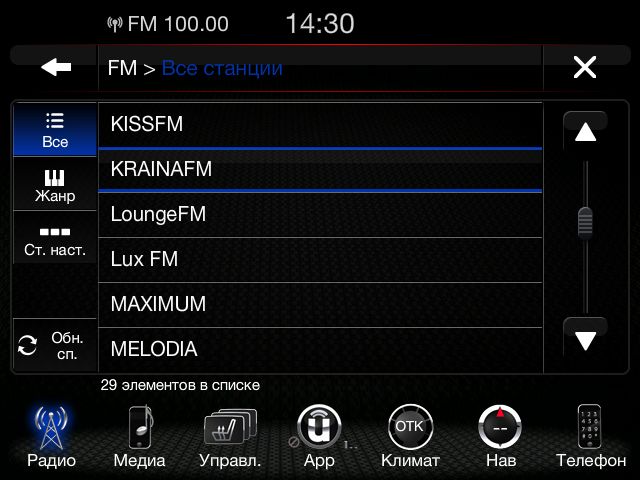The width and height of the screenshot is (640, 480).
Task: Go to the Климат section
Action: tap(410, 438)
